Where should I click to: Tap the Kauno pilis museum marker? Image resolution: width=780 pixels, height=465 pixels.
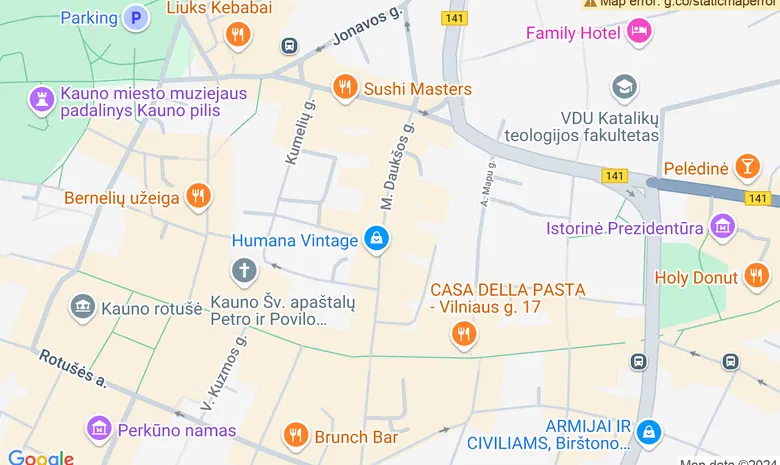42,99
